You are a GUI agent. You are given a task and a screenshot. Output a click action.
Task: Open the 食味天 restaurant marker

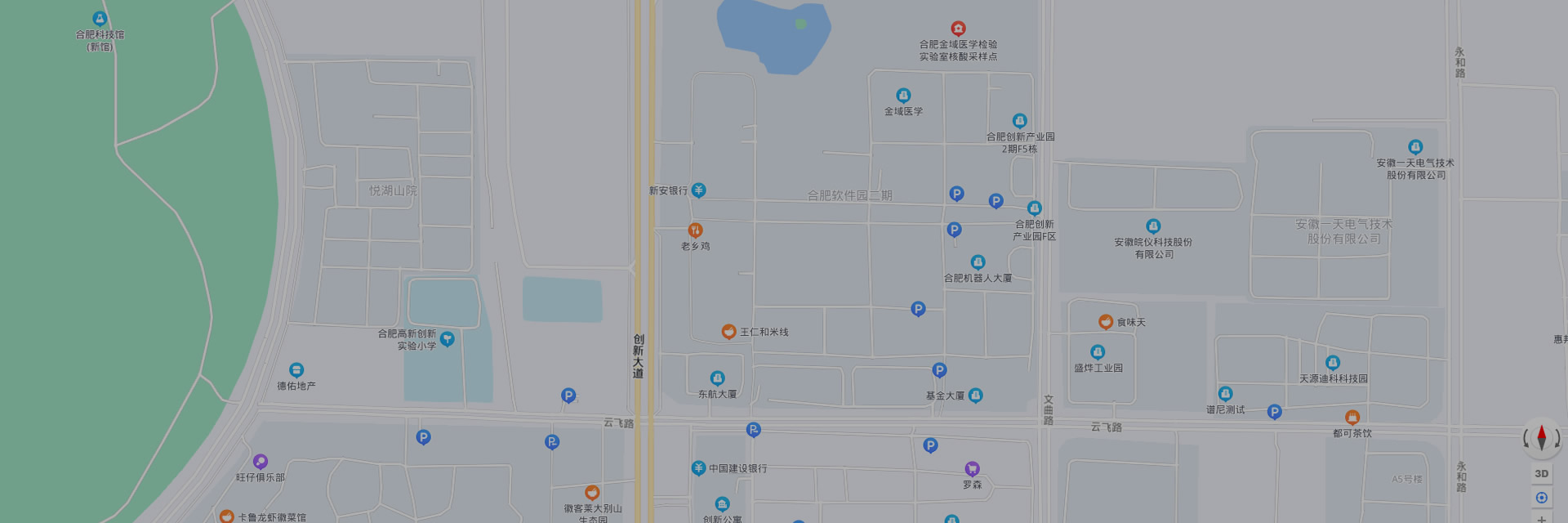pos(1106,322)
